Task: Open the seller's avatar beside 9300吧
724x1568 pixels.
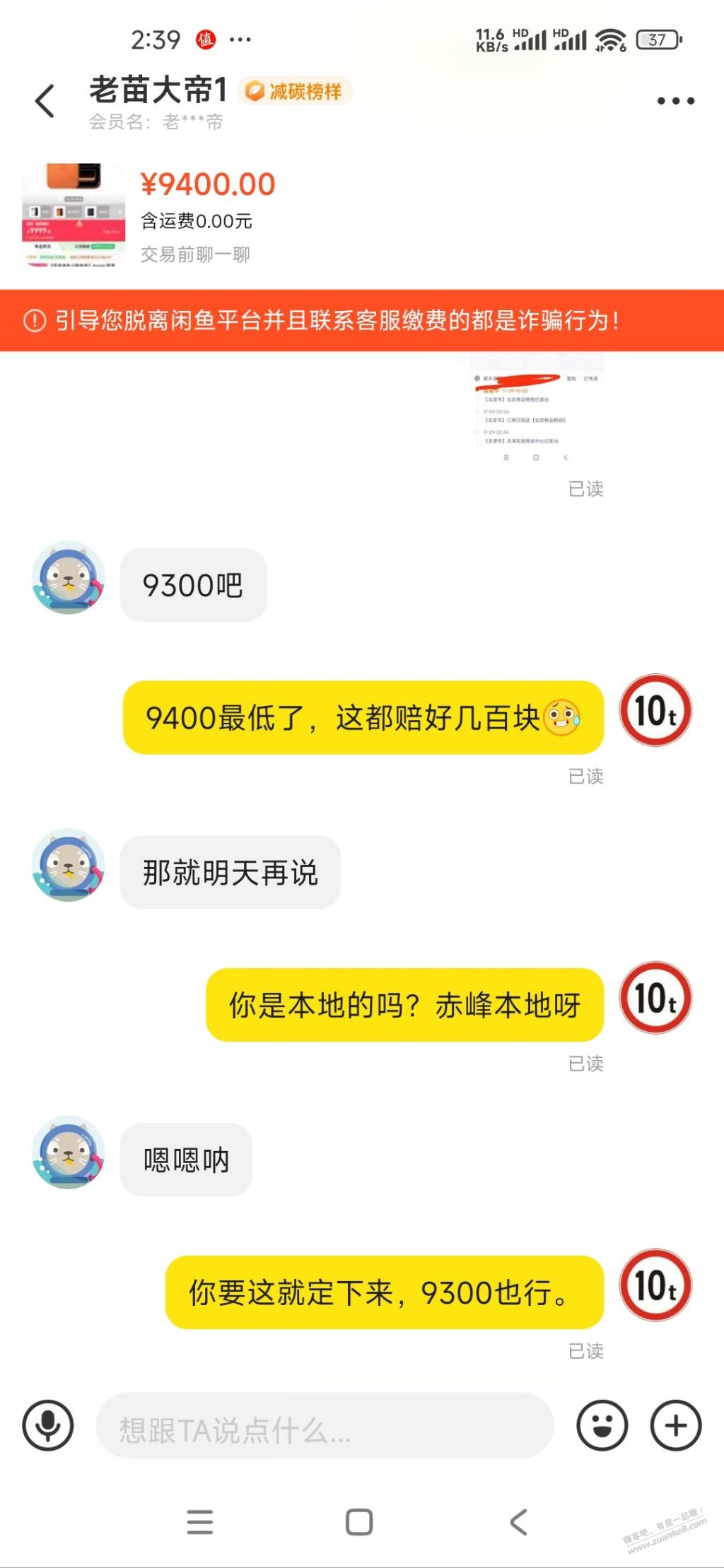Action: pos(69,578)
